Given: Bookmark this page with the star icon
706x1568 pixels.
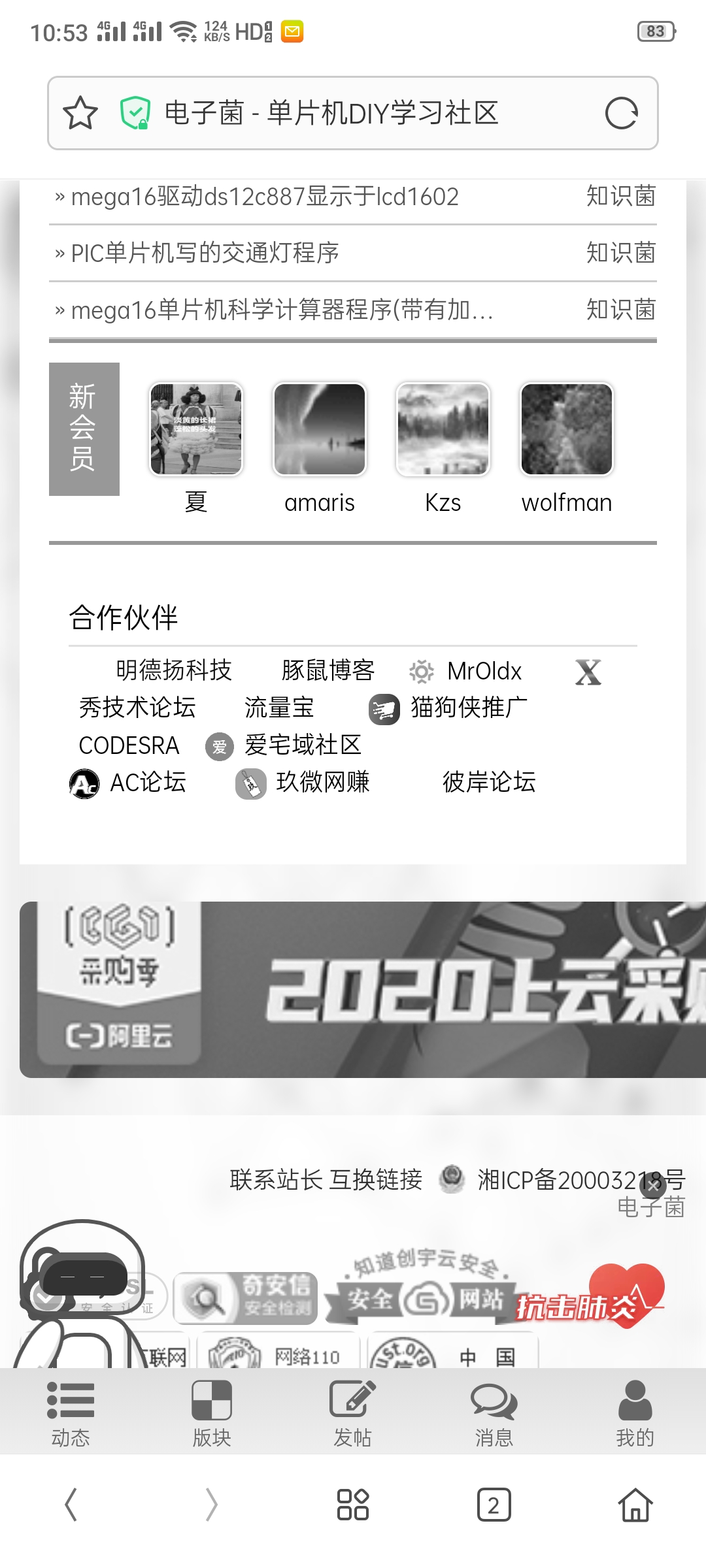Looking at the screenshot, I should tap(80, 113).
